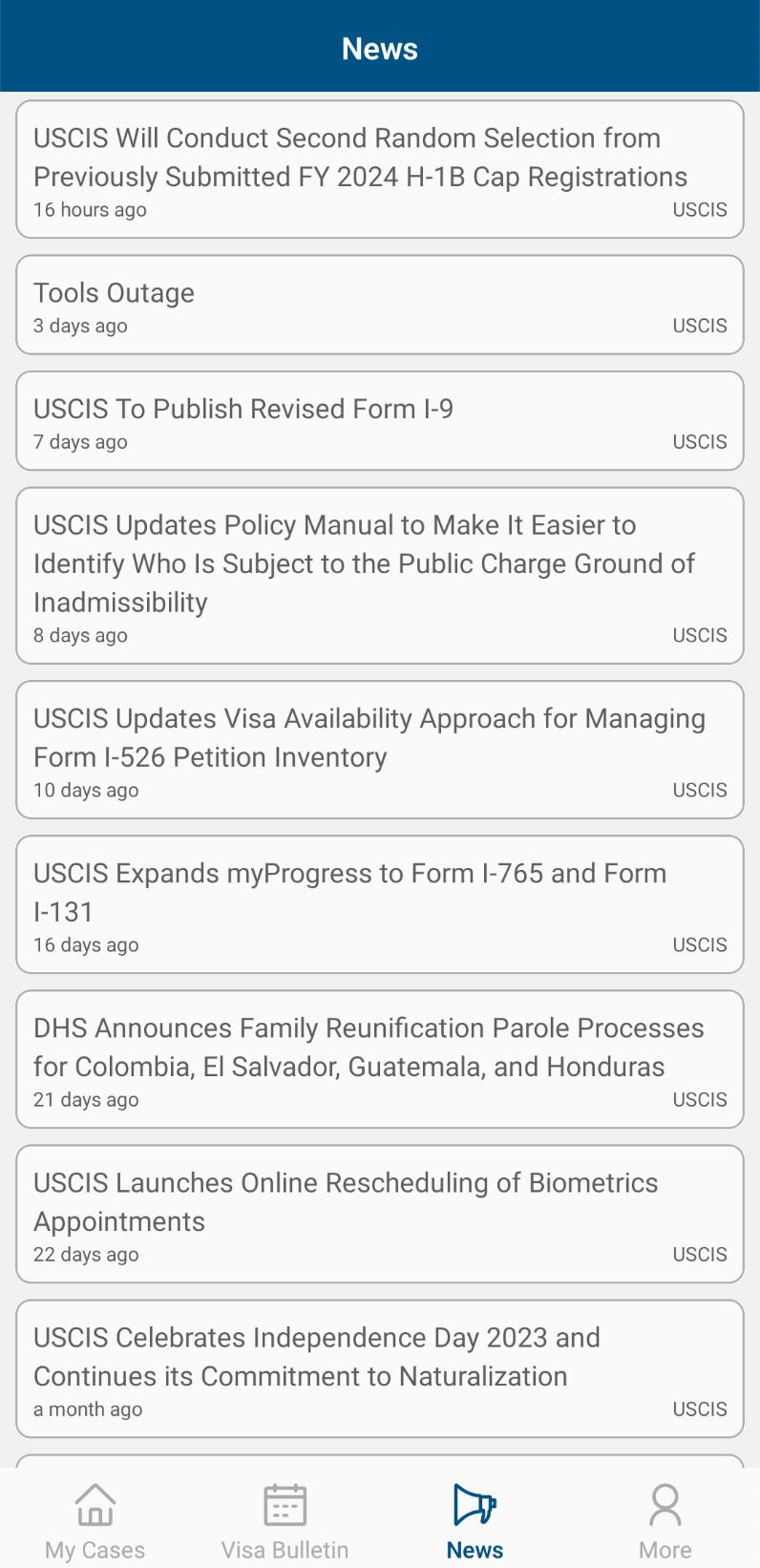Open the Biometrics Appointments rescheduling article
Image resolution: width=760 pixels, height=1568 pixels.
[380, 1214]
